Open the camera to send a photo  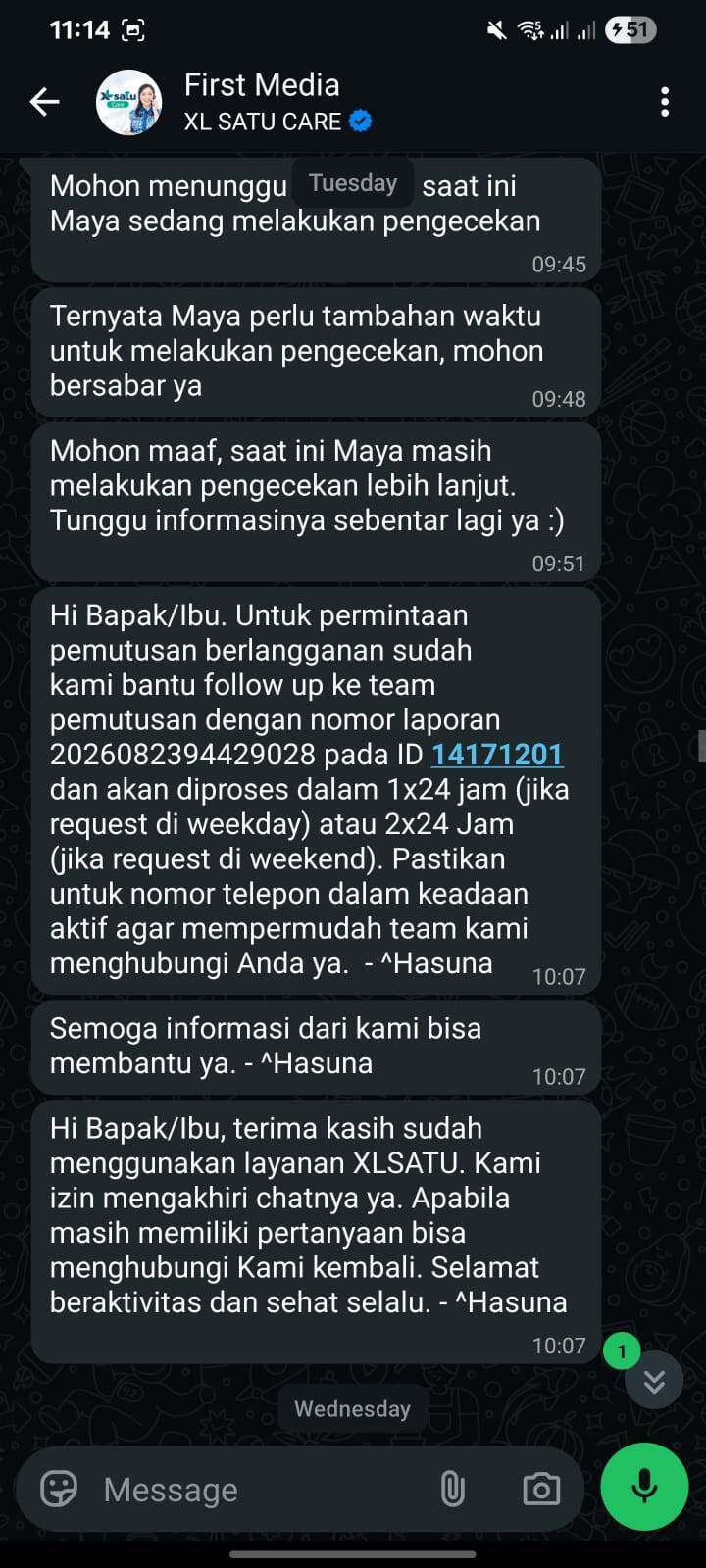coord(541,1490)
